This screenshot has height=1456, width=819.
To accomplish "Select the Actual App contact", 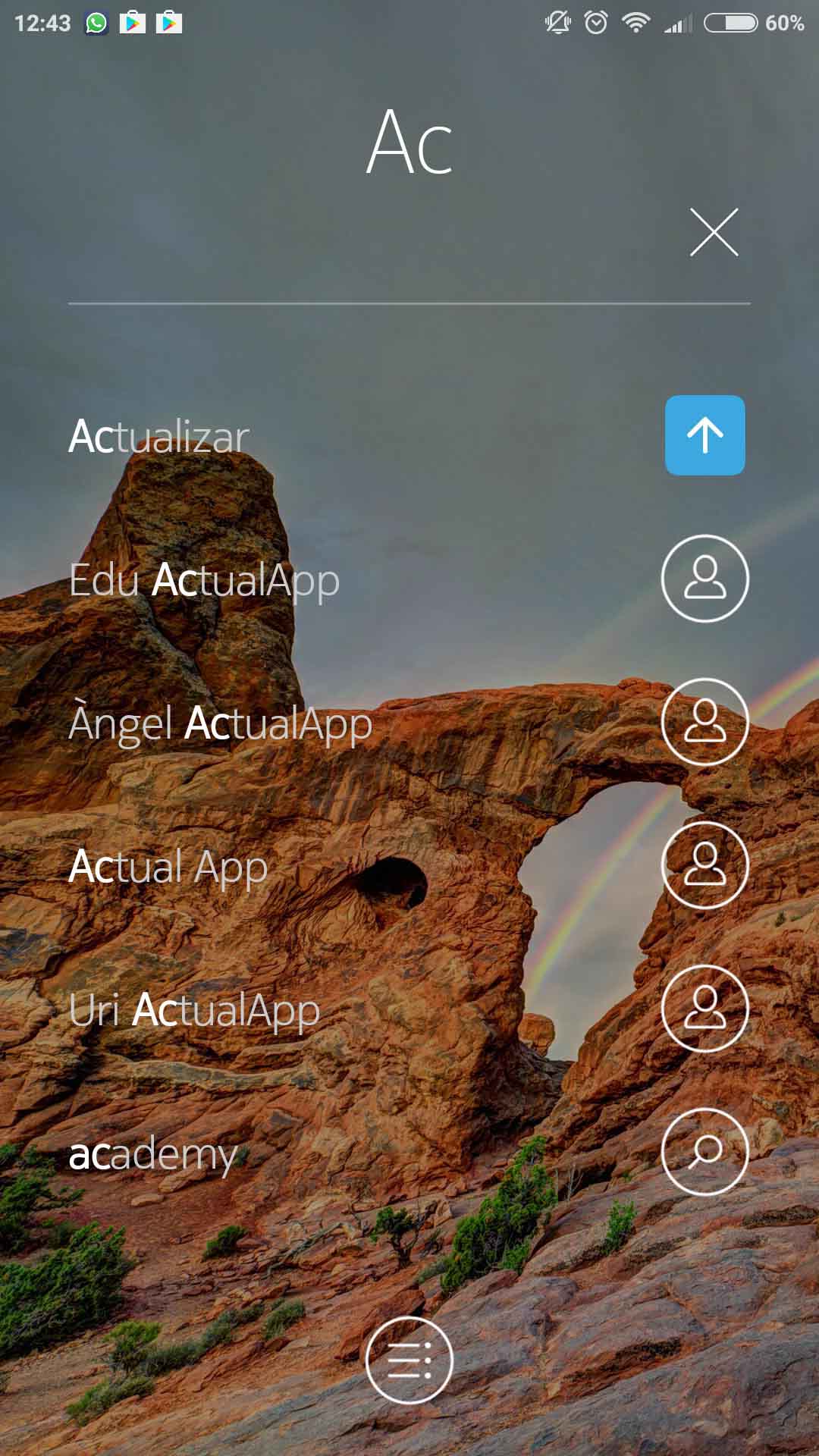I will click(168, 868).
